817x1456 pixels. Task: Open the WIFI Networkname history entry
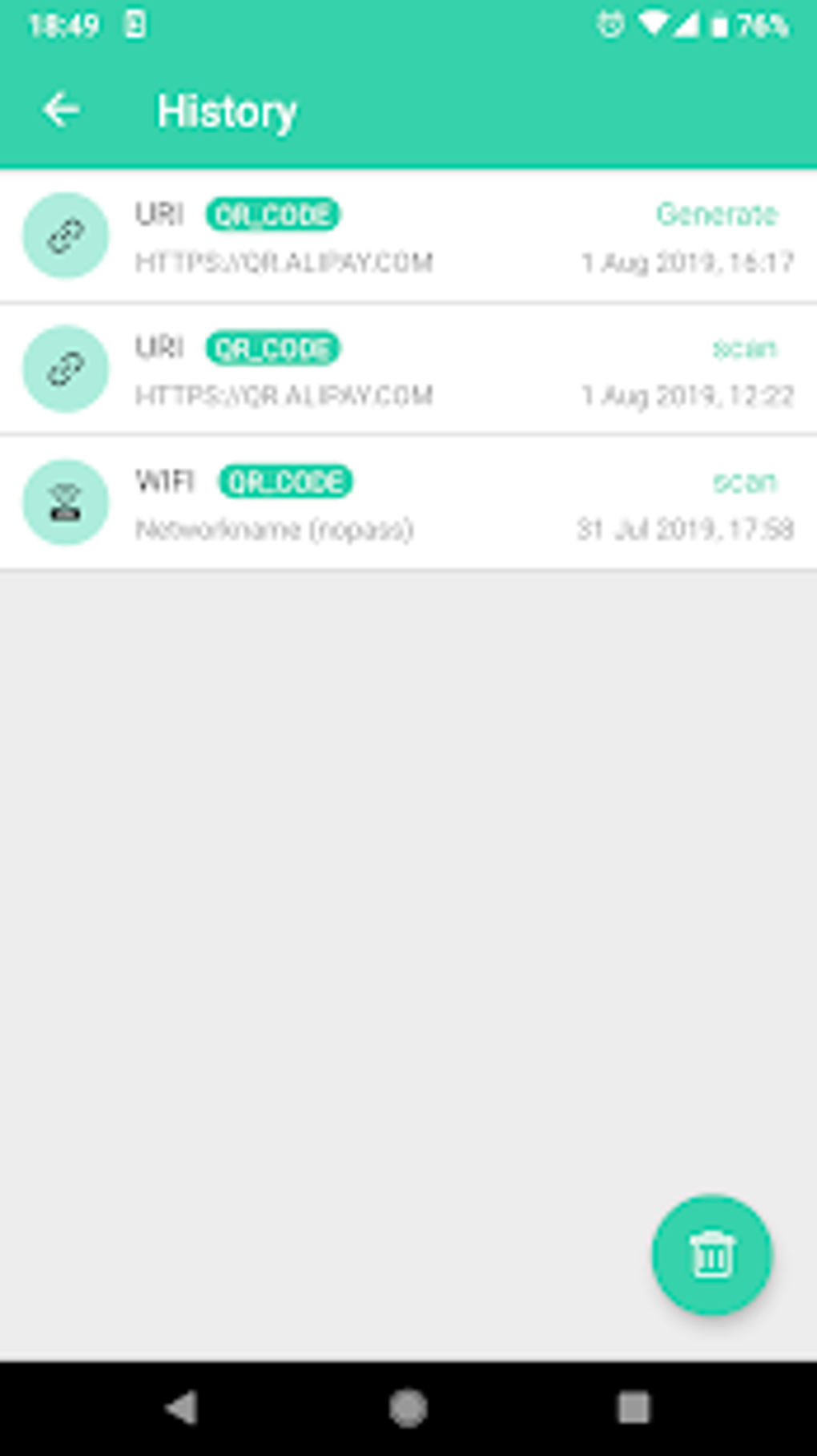[x=408, y=504]
